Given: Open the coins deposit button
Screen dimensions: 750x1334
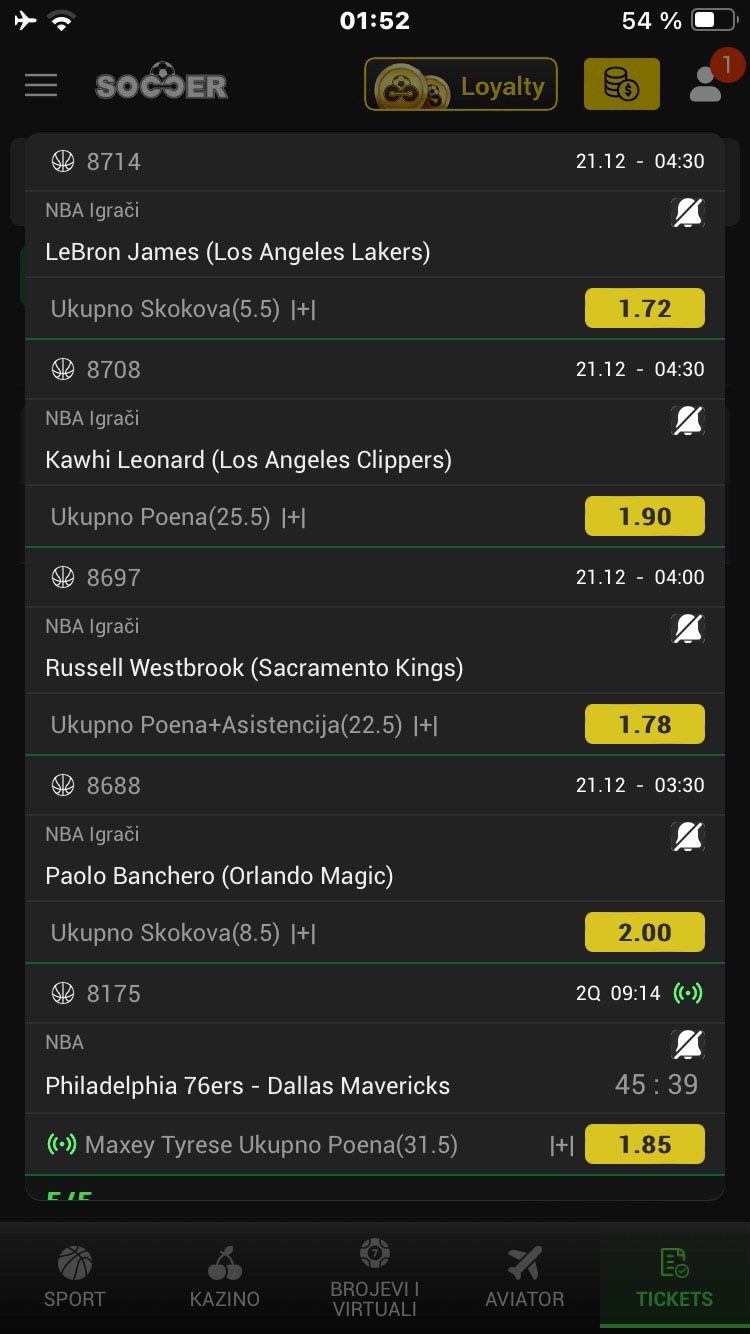Looking at the screenshot, I should (x=621, y=85).
